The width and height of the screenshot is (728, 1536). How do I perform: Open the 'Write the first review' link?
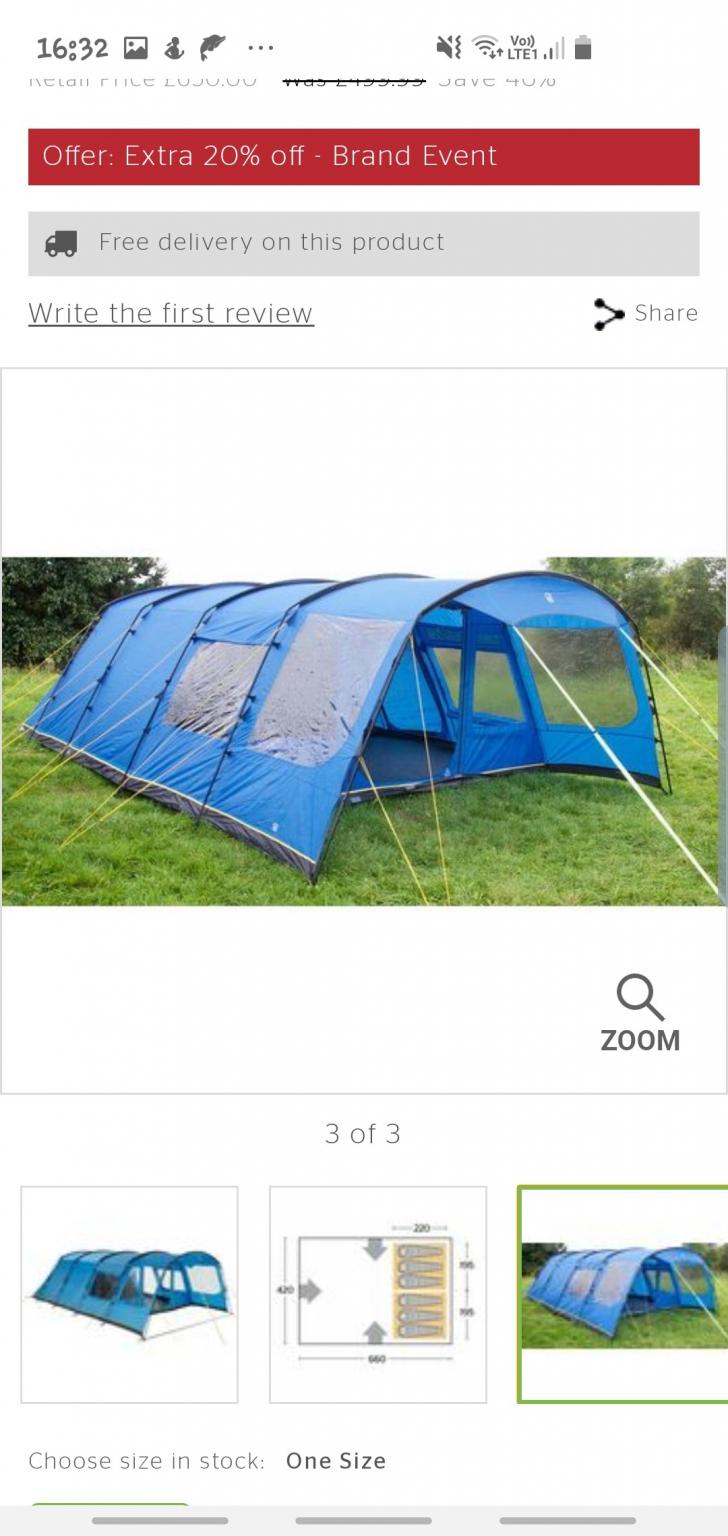tap(171, 313)
